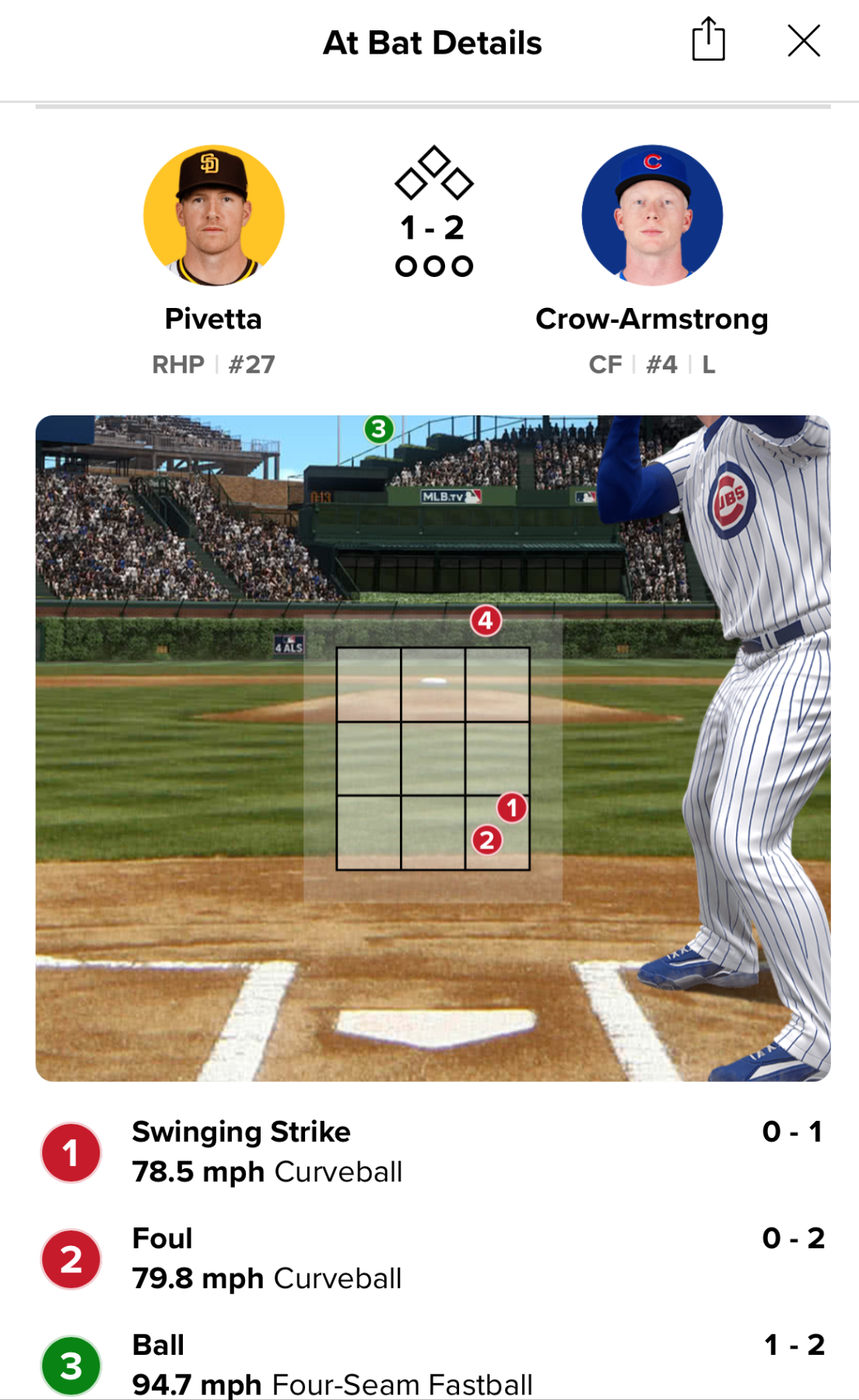Viewport: 859px width, 1400px height.
Task: Open batter Crow-Armstrong's profile
Action: pos(652,216)
